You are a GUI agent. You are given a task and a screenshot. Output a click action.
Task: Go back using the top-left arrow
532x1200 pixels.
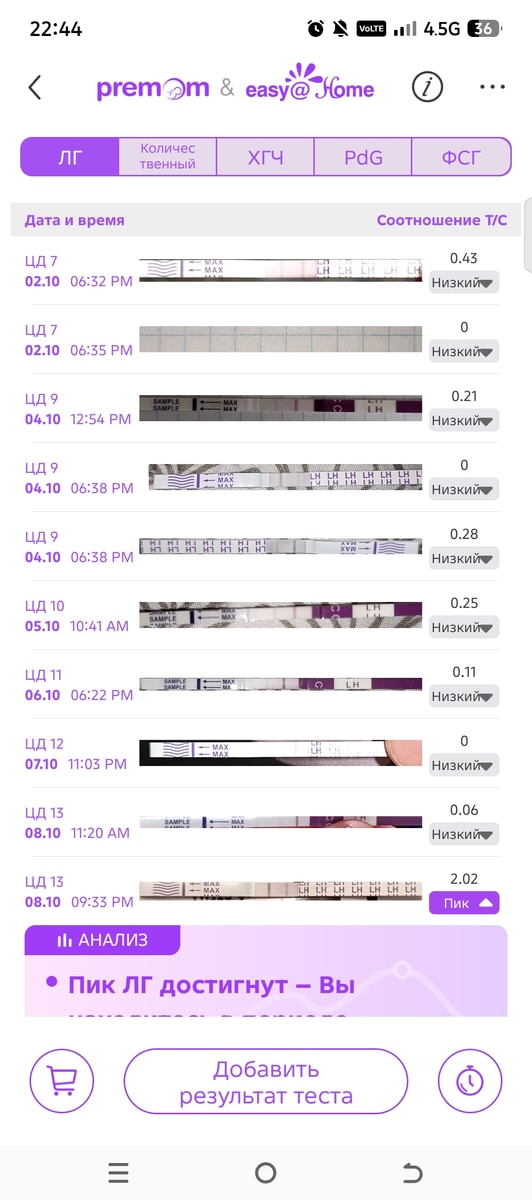pos(35,88)
